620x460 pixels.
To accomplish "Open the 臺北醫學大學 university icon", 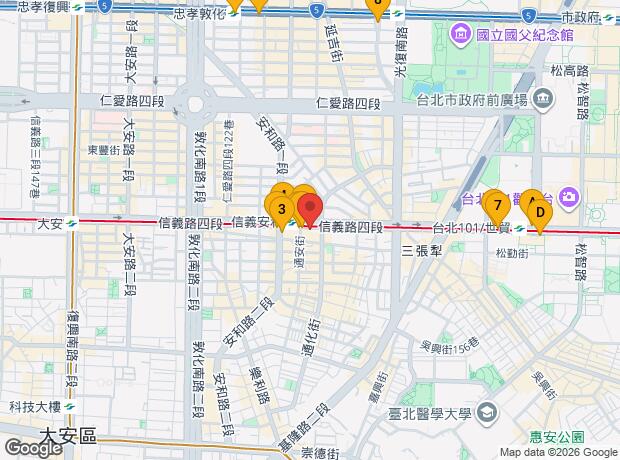I will tap(488, 414).
